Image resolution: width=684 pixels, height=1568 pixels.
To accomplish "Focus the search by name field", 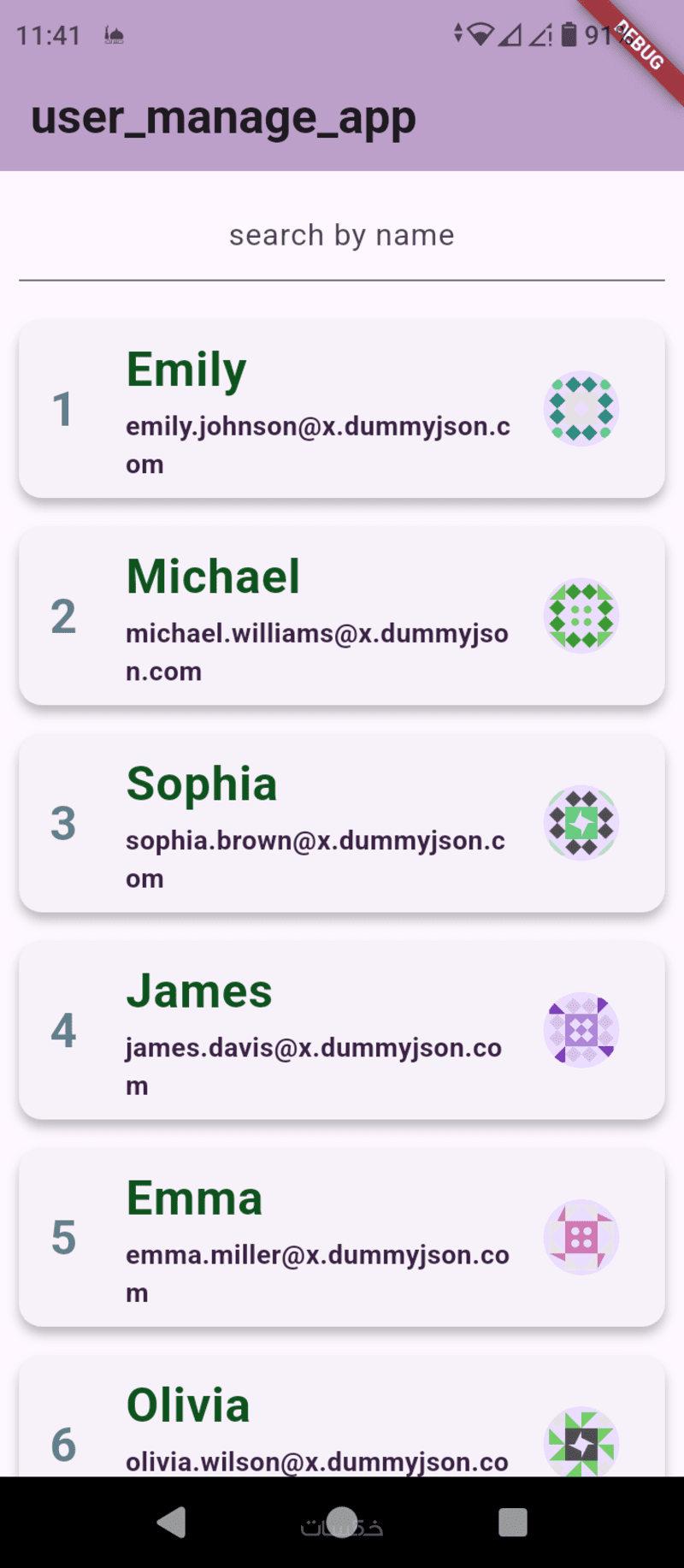I will pos(342,236).
